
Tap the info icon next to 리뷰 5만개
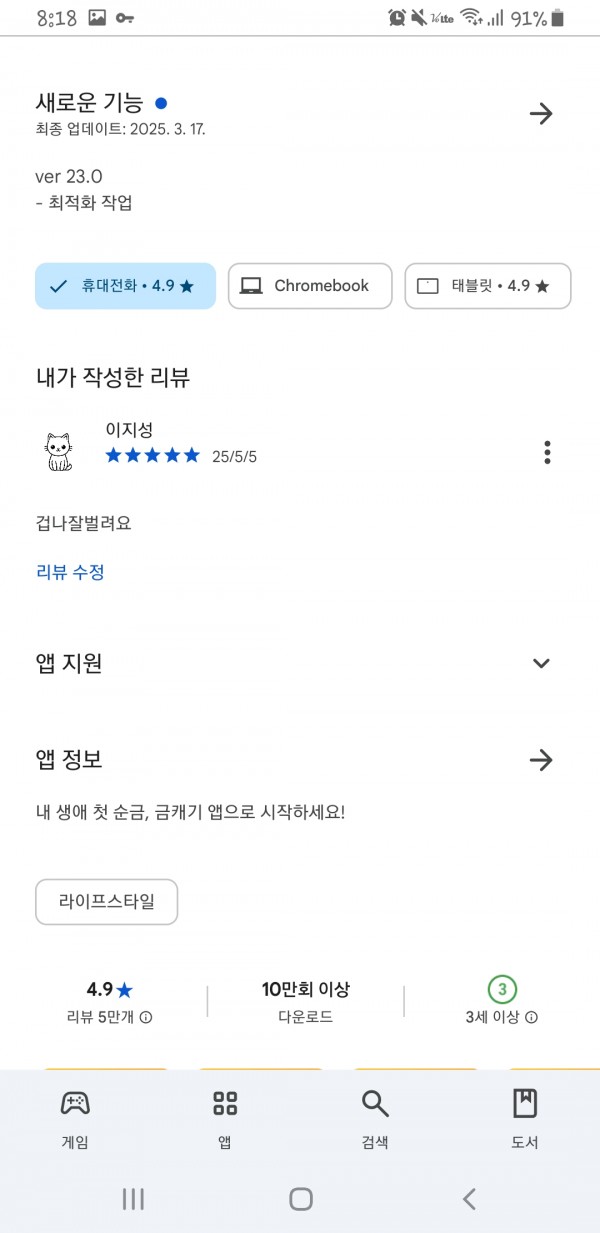[146, 1017]
